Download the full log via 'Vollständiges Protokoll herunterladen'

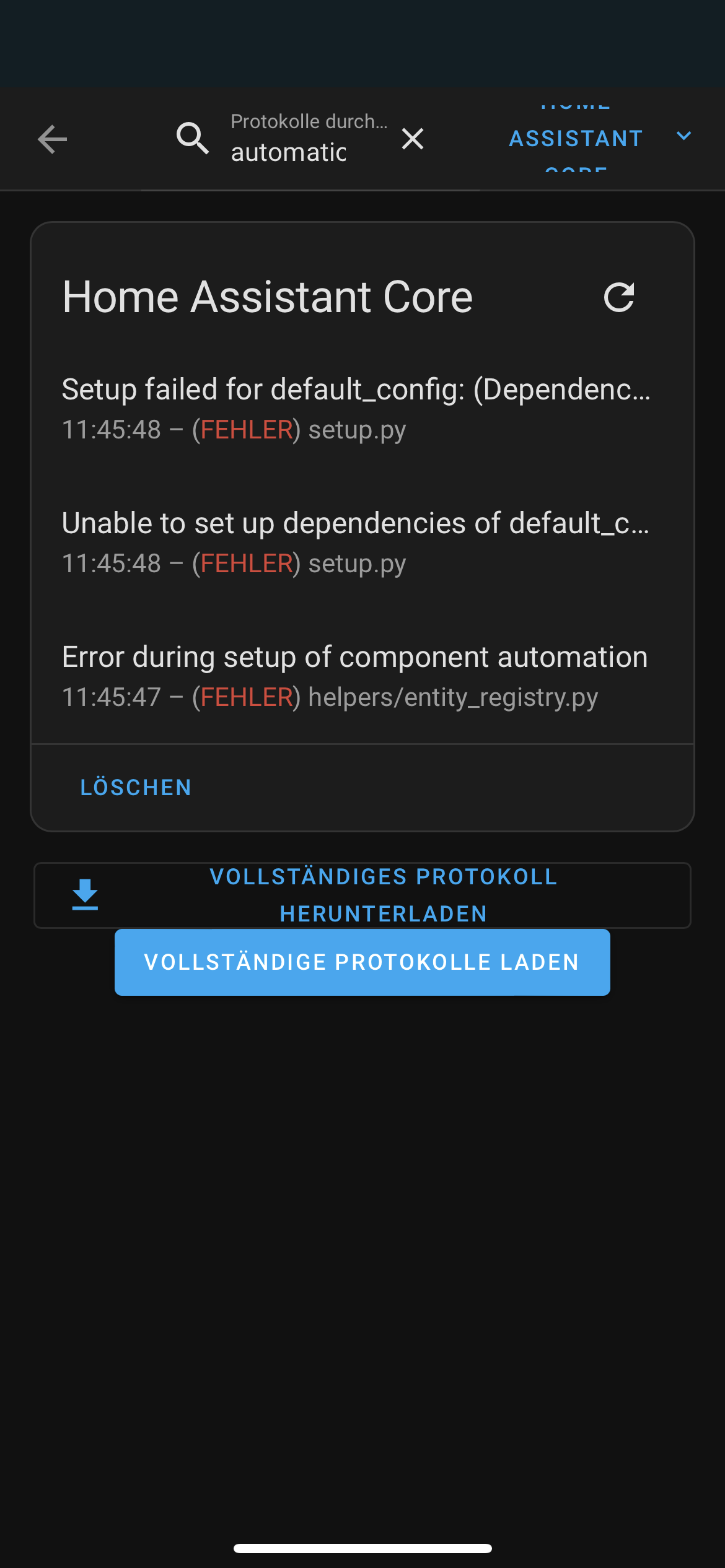(x=362, y=895)
